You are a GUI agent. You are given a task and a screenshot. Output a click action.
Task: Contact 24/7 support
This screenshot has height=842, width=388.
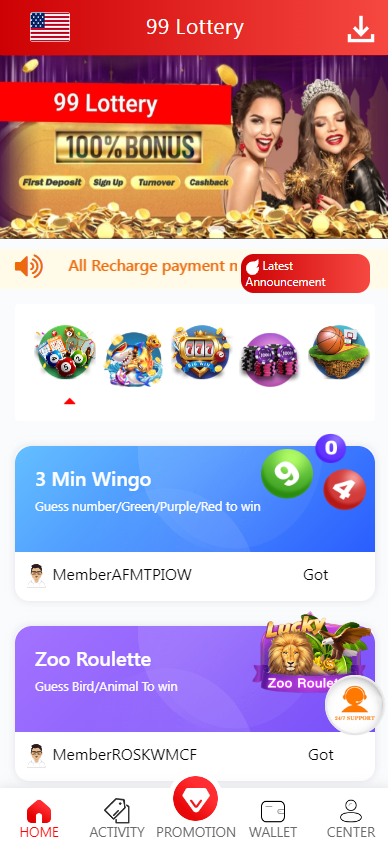click(x=354, y=705)
